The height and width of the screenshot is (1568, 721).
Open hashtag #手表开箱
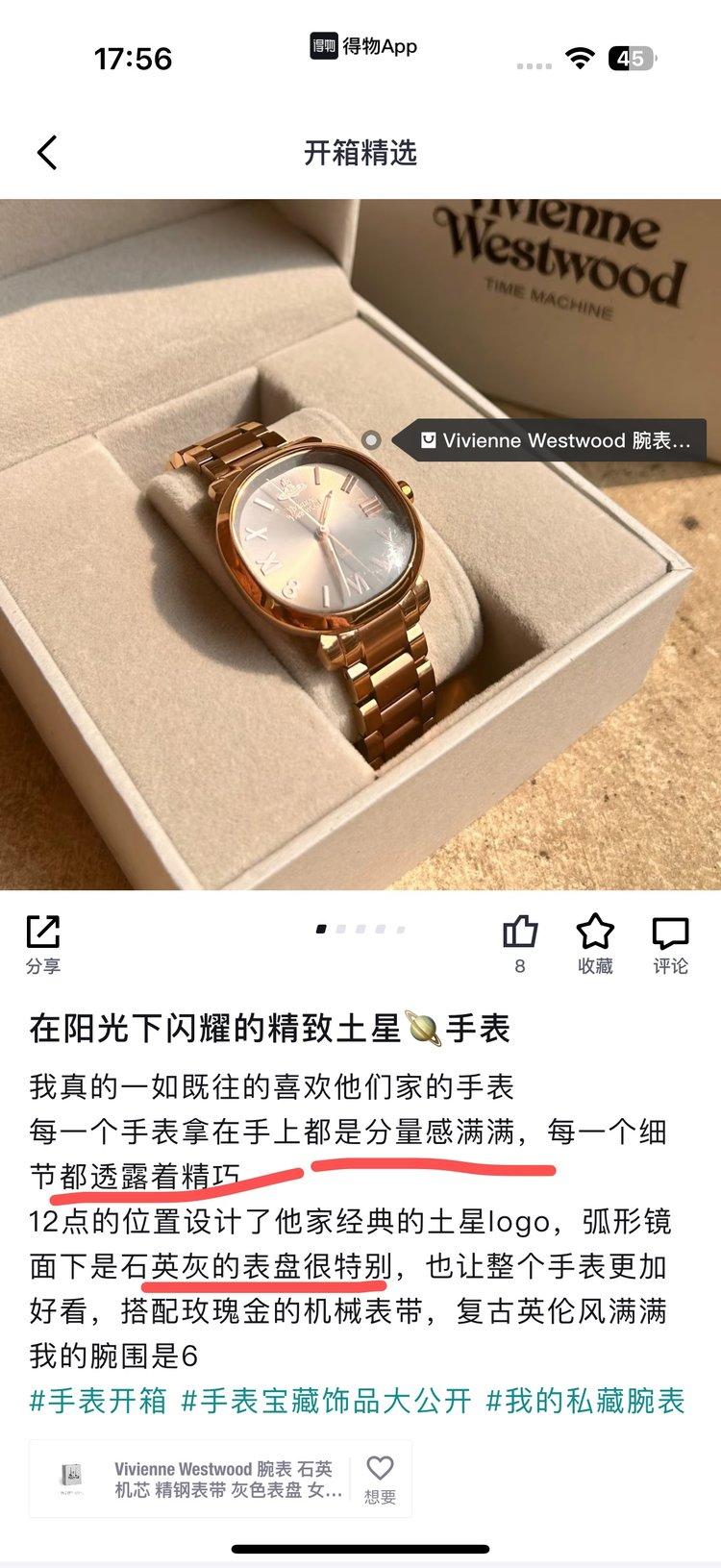click(x=98, y=1401)
